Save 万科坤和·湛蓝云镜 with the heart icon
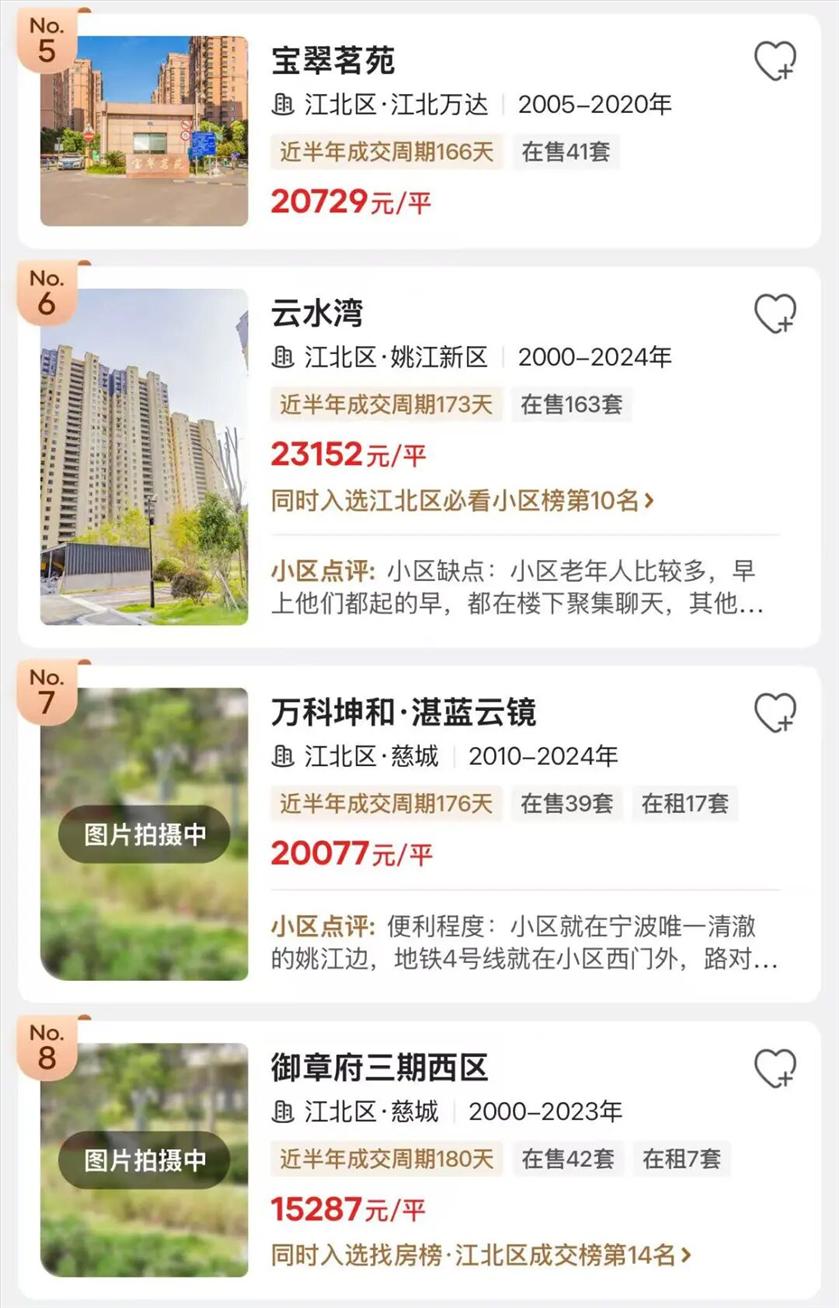 774,713
